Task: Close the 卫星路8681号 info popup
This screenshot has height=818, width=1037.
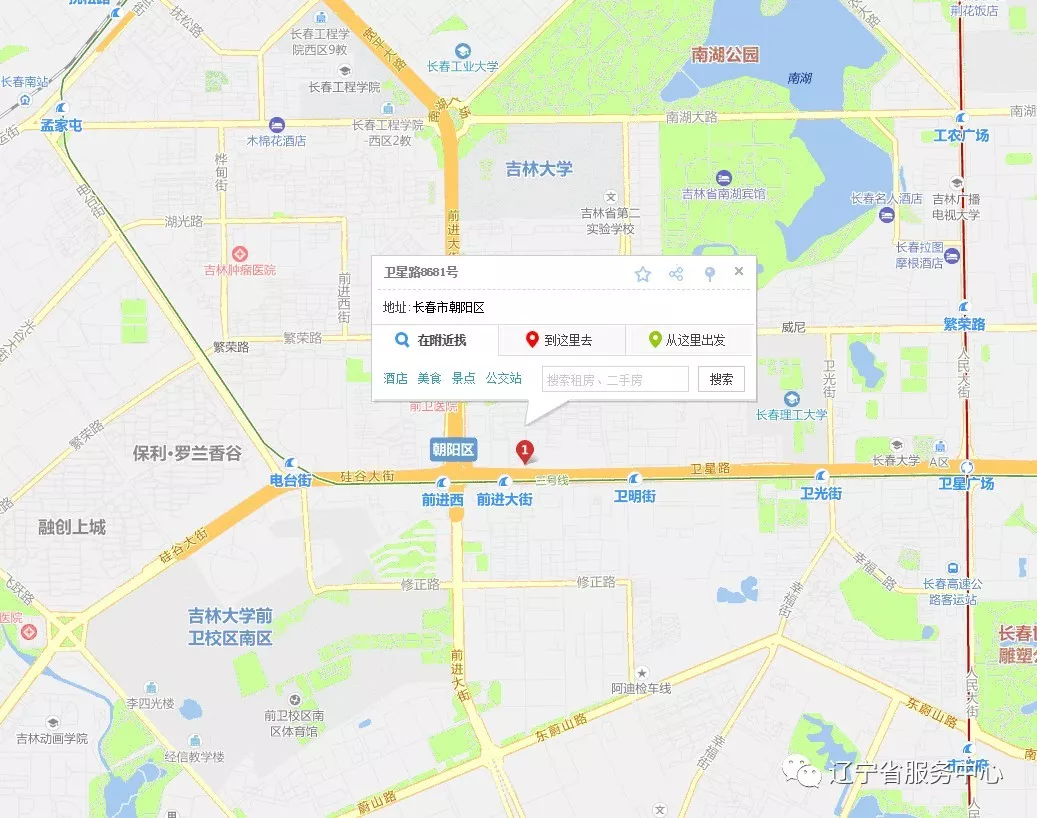Action: [x=739, y=271]
